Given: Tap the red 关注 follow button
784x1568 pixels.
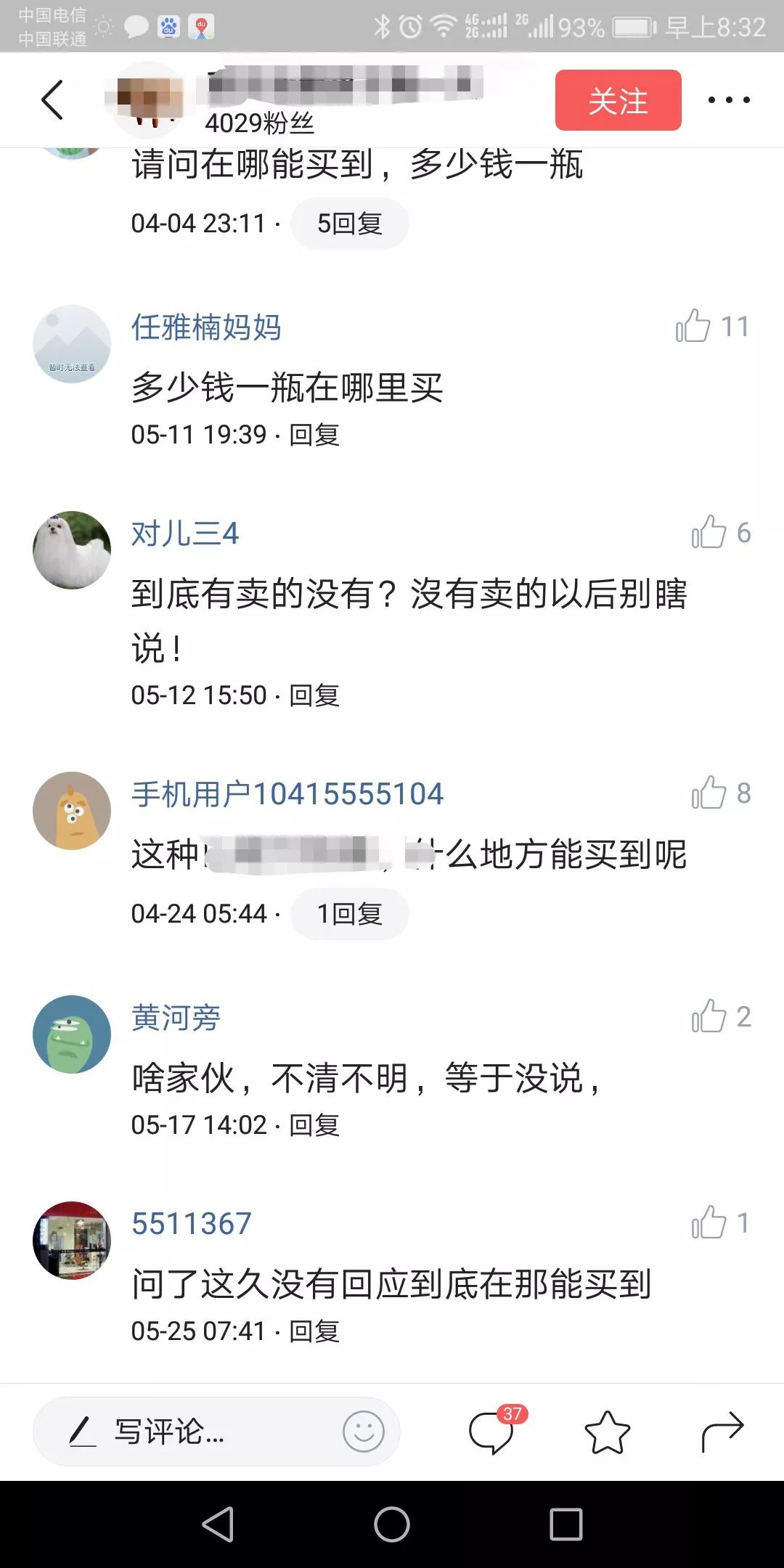Looking at the screenshot, I should [618, 100].
